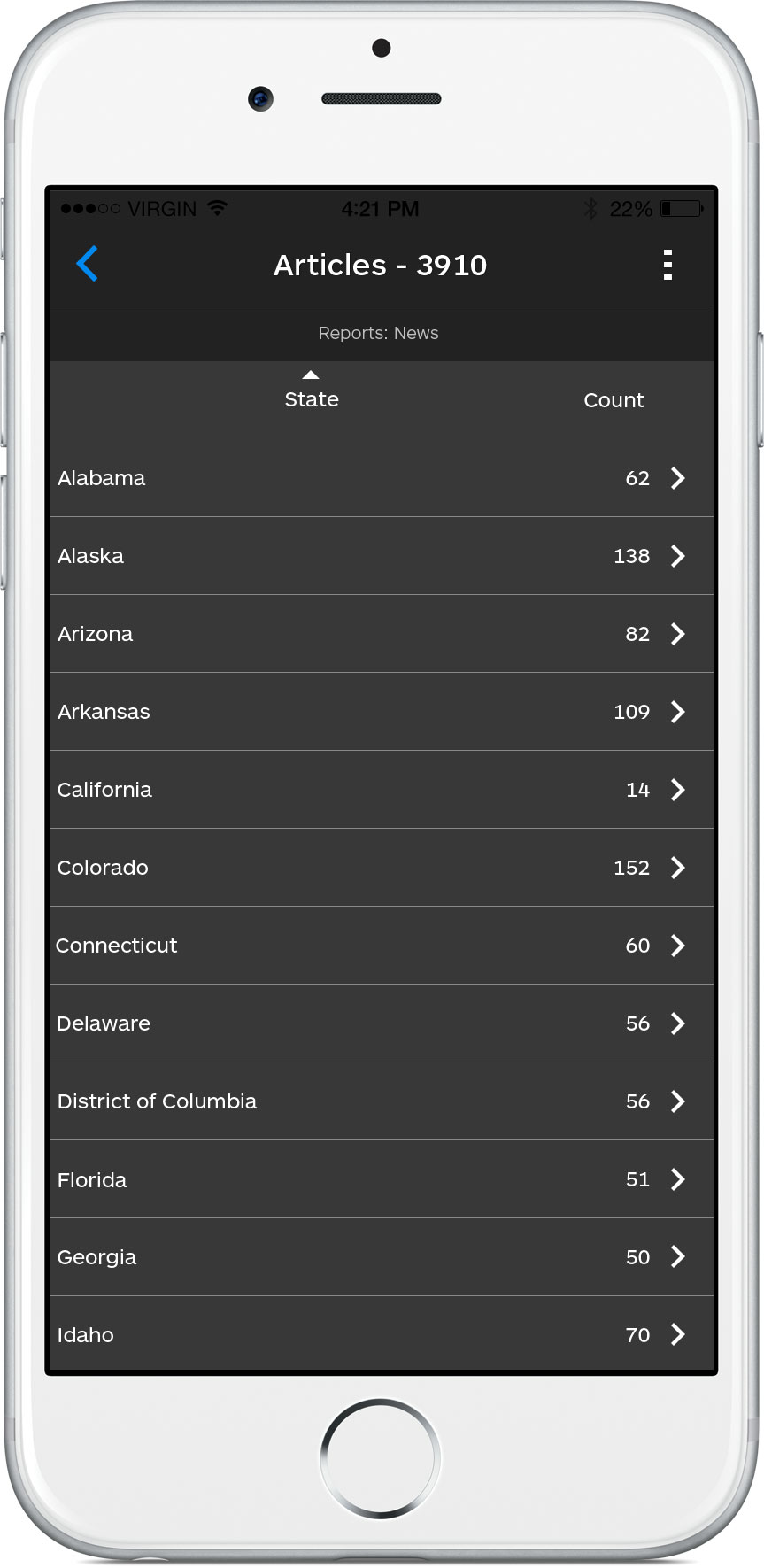The image size is (764, 1568).
Task: Select the Arkansas row
Action: coord(382,712)
